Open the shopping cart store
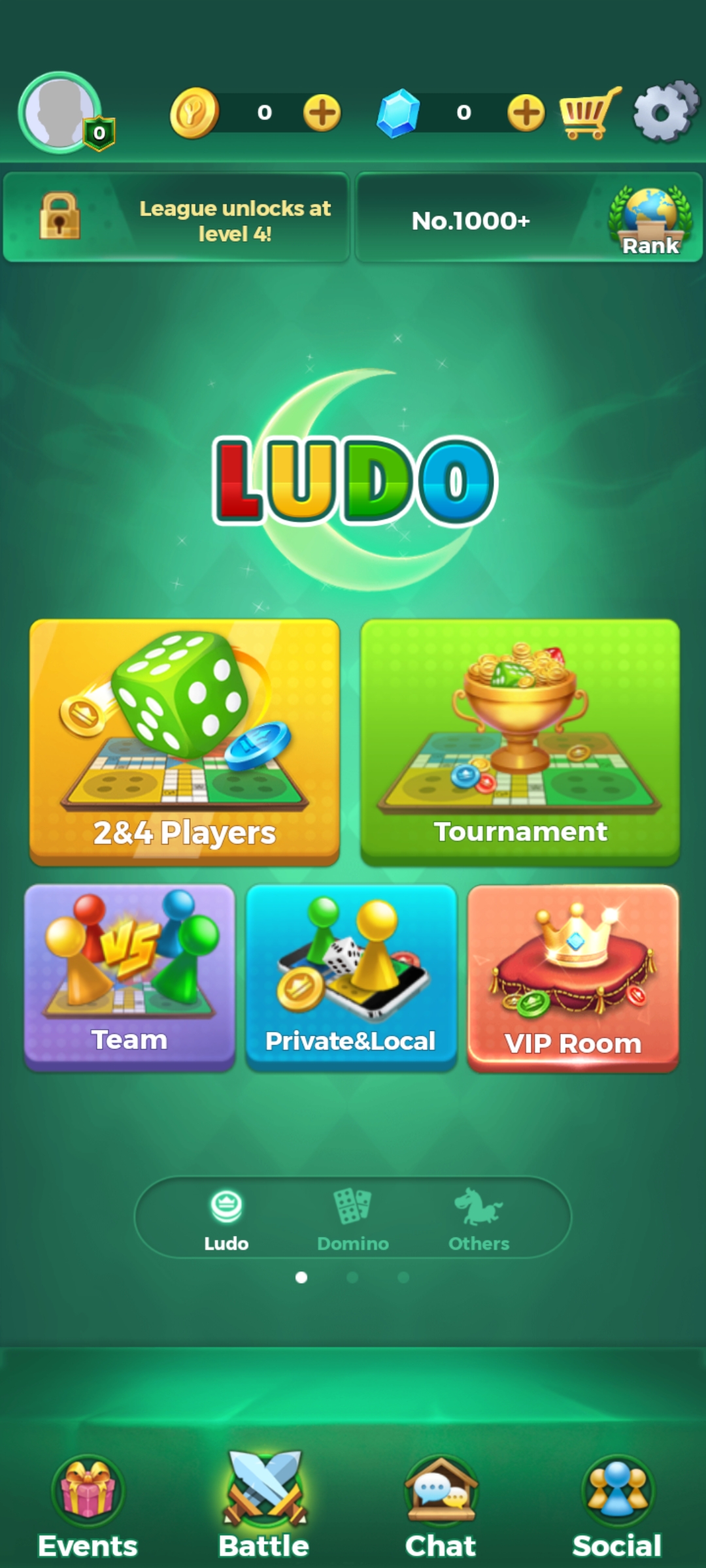The height and width of the screenshot is (1568, 706). point(590,112)
